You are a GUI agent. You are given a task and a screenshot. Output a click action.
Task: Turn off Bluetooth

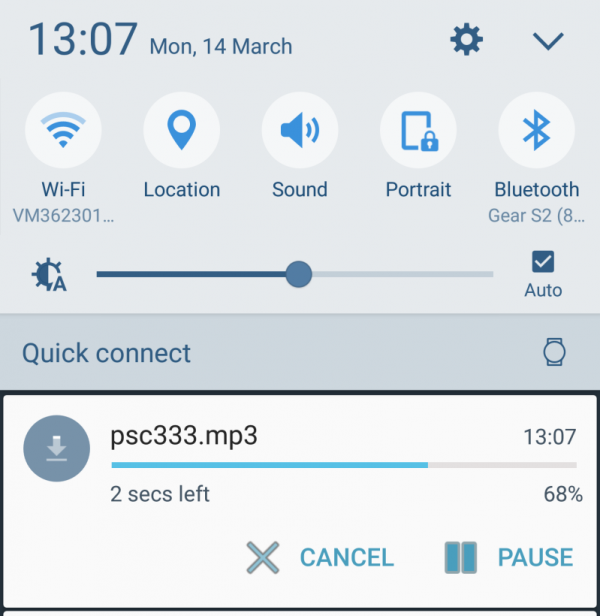click(x=536, y=130)
